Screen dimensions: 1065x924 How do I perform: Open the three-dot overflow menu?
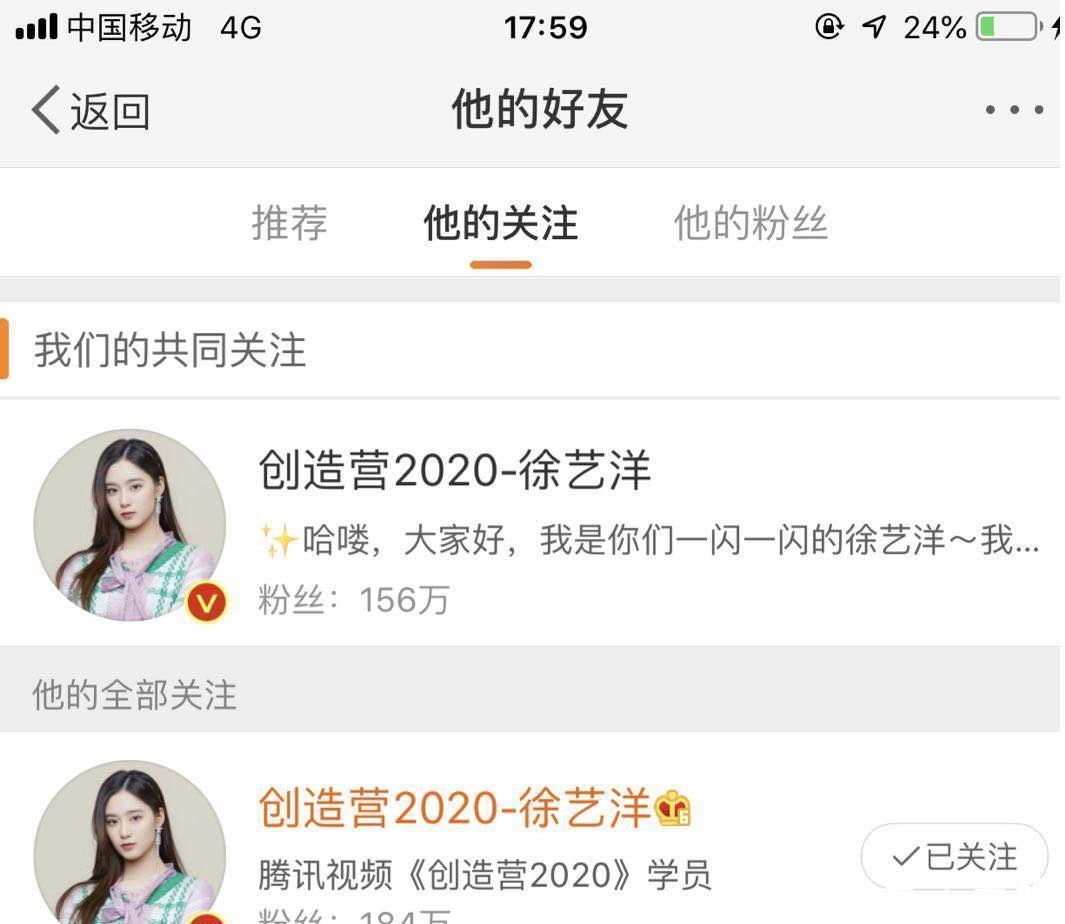point(1014,110)
